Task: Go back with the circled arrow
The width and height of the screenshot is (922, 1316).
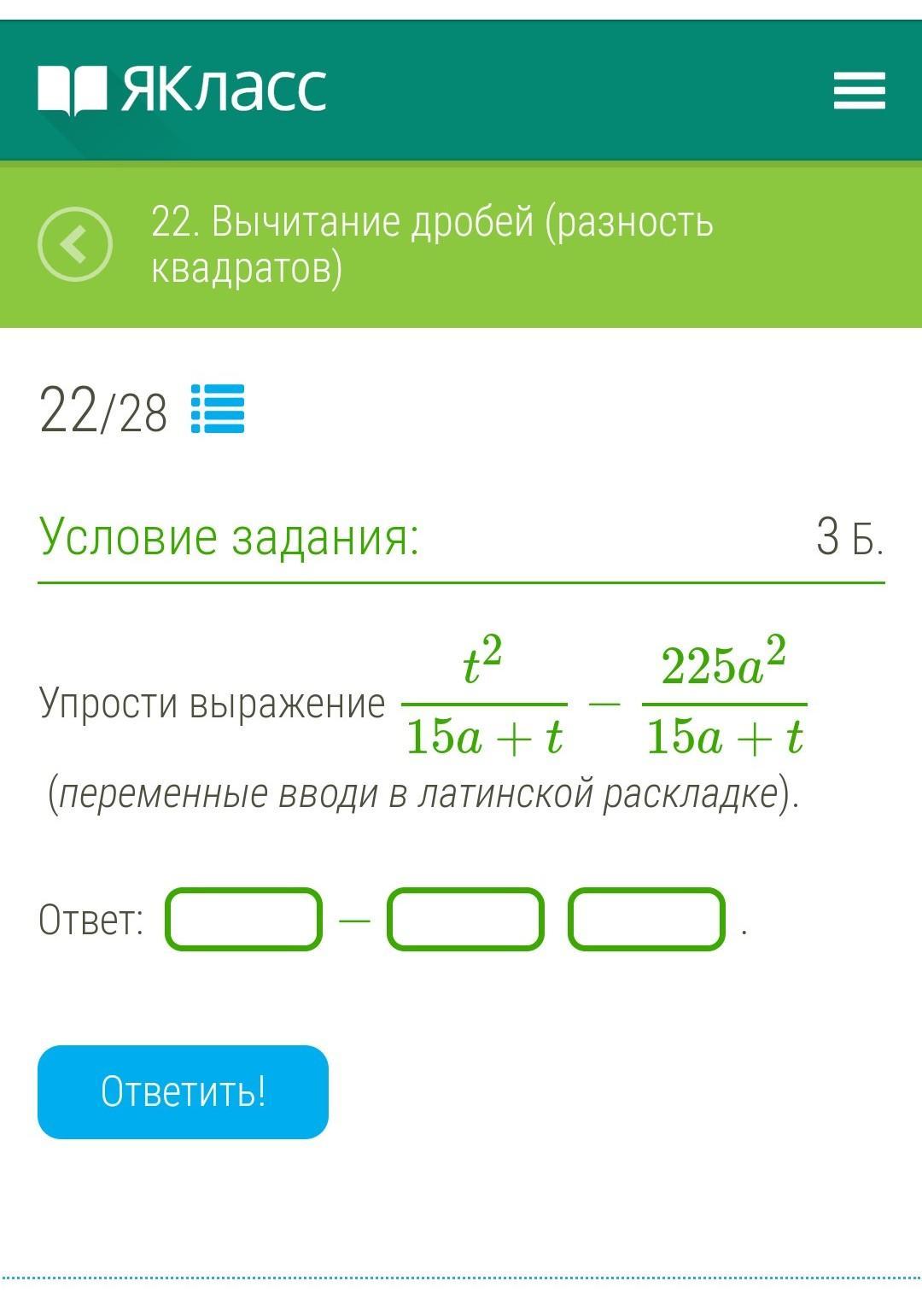Action: pyautogui.click(x=75, y=244)
